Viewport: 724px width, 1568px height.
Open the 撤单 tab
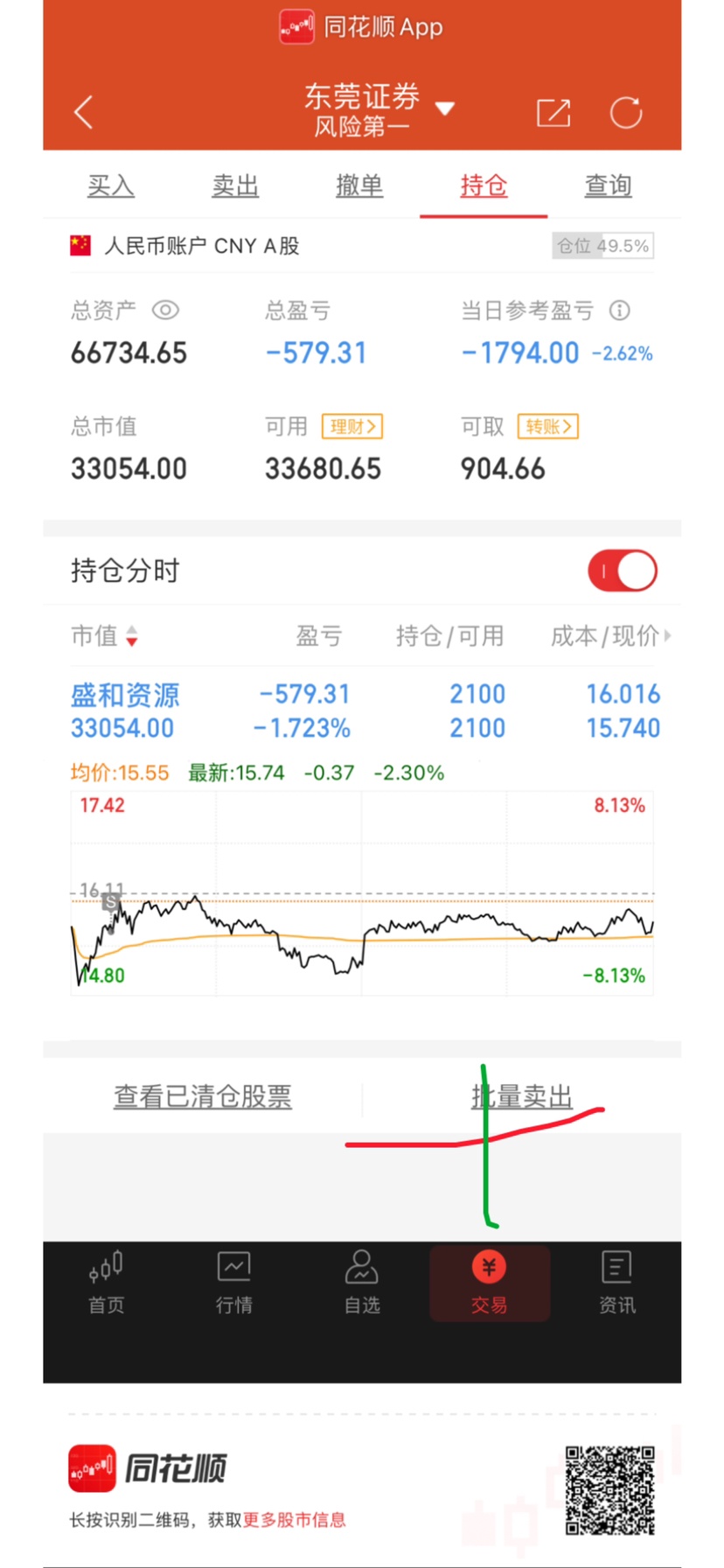359,185
